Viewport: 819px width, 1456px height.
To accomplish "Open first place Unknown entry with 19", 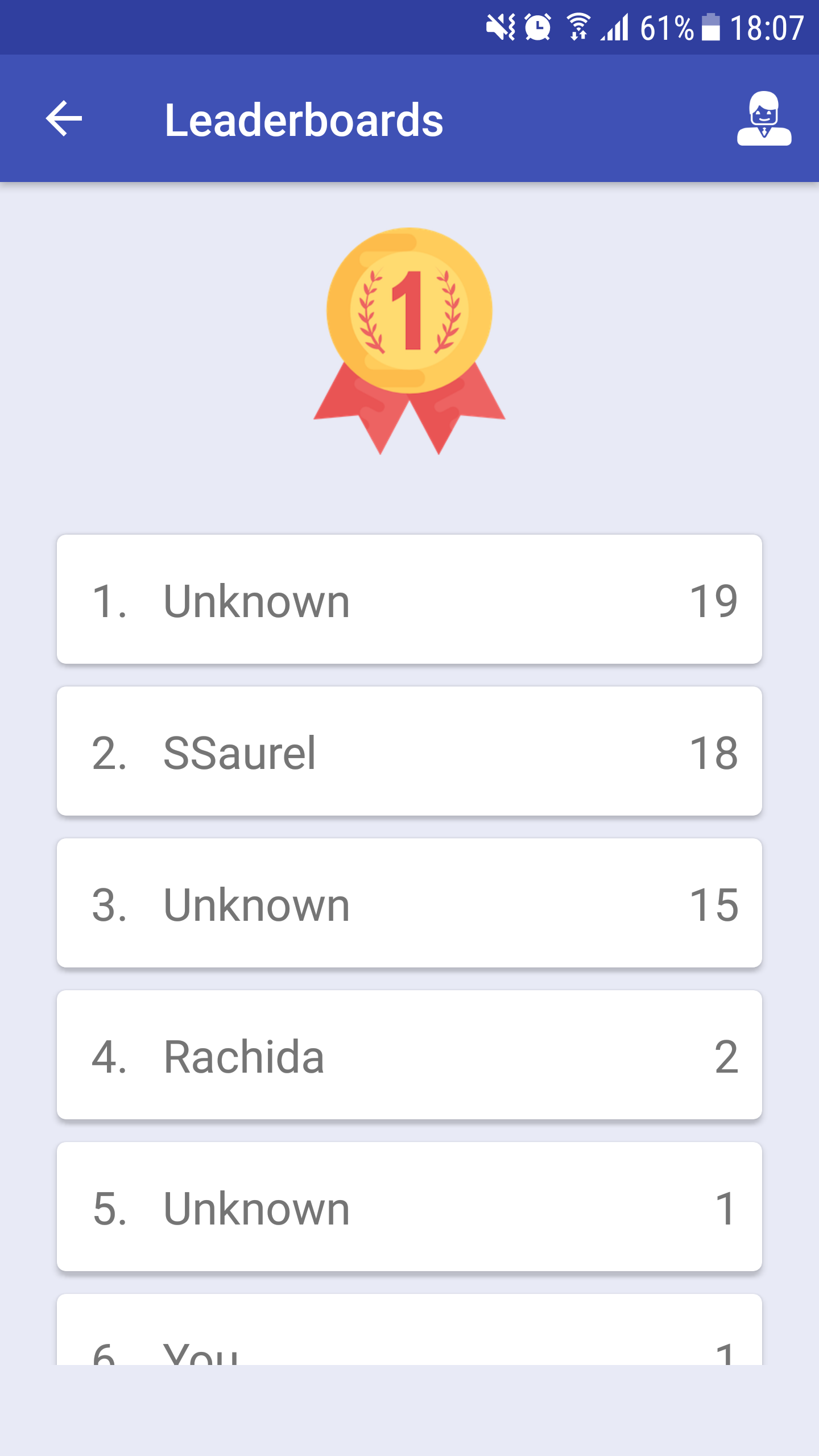I will [409, 599].
